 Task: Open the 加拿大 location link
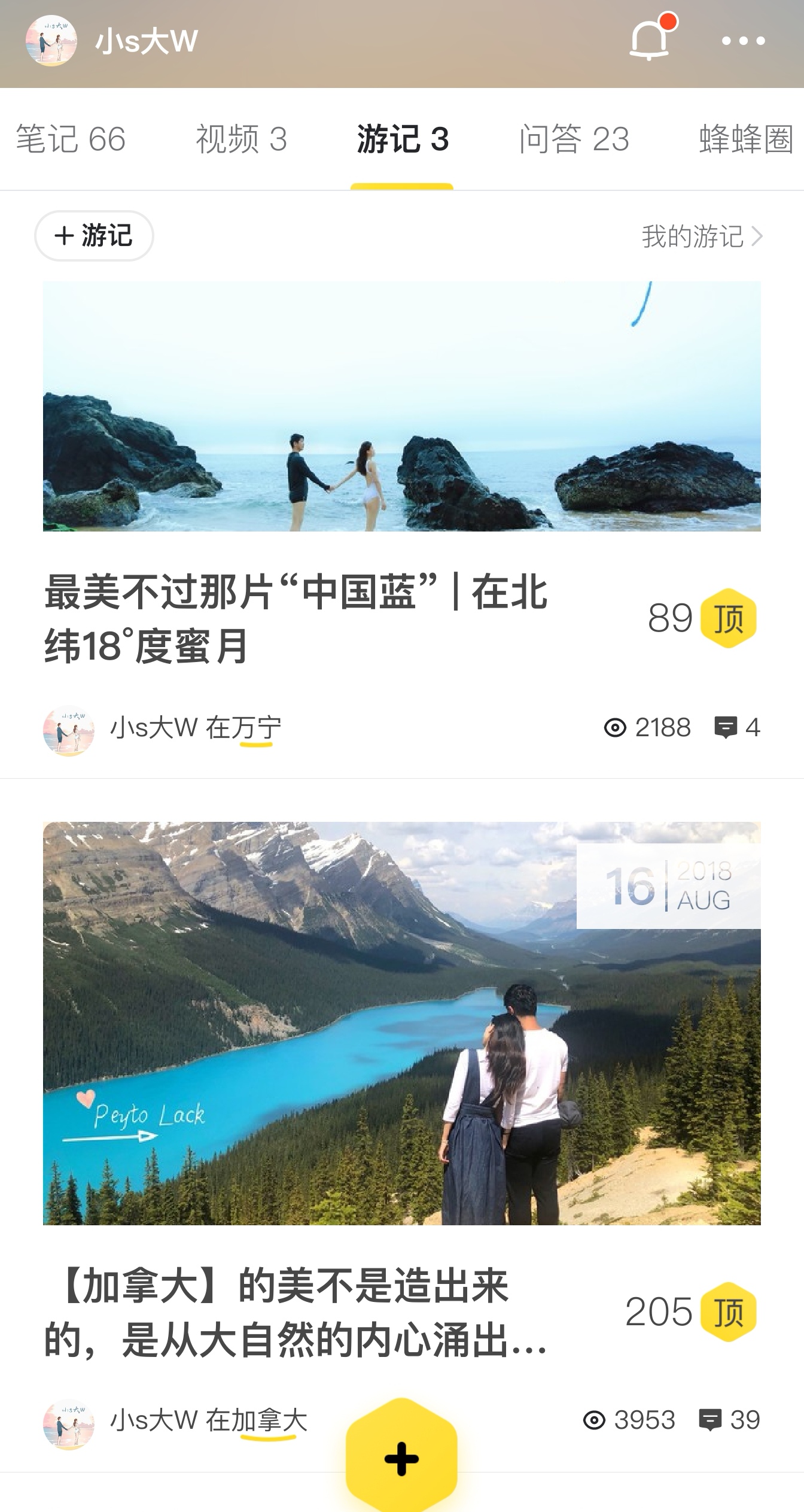(269, 1420)
